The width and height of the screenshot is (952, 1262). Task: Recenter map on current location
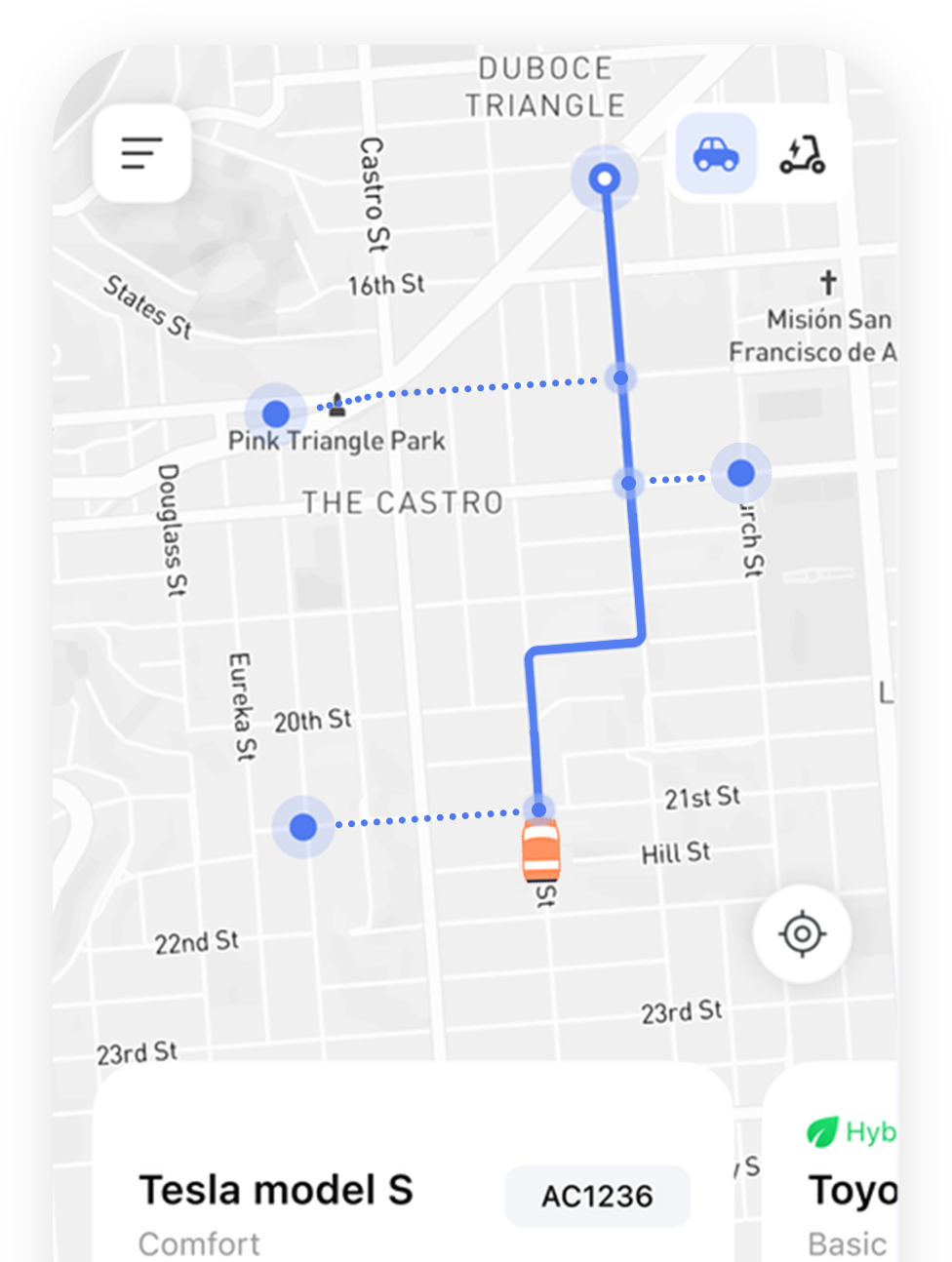[802, 933]
